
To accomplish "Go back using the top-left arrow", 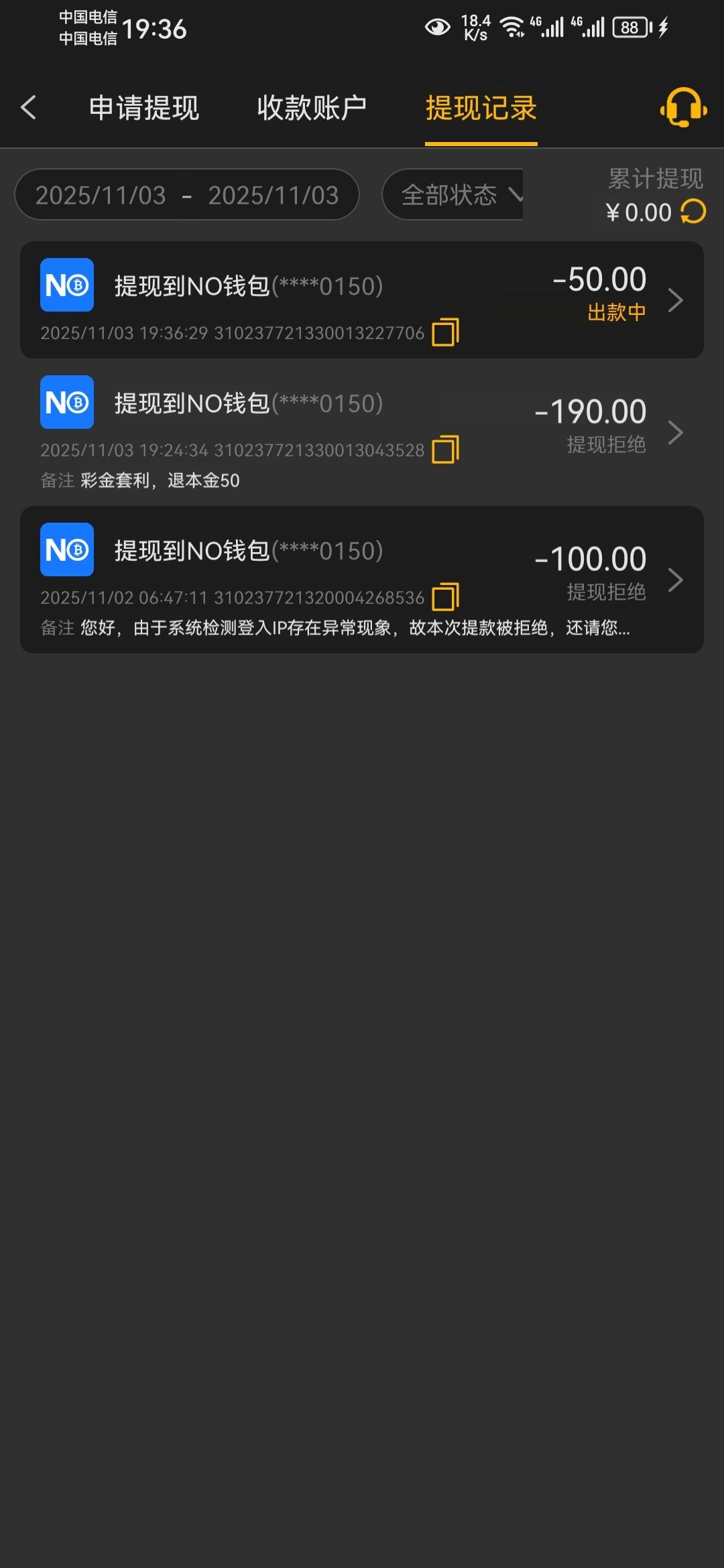I will [28, 107].
